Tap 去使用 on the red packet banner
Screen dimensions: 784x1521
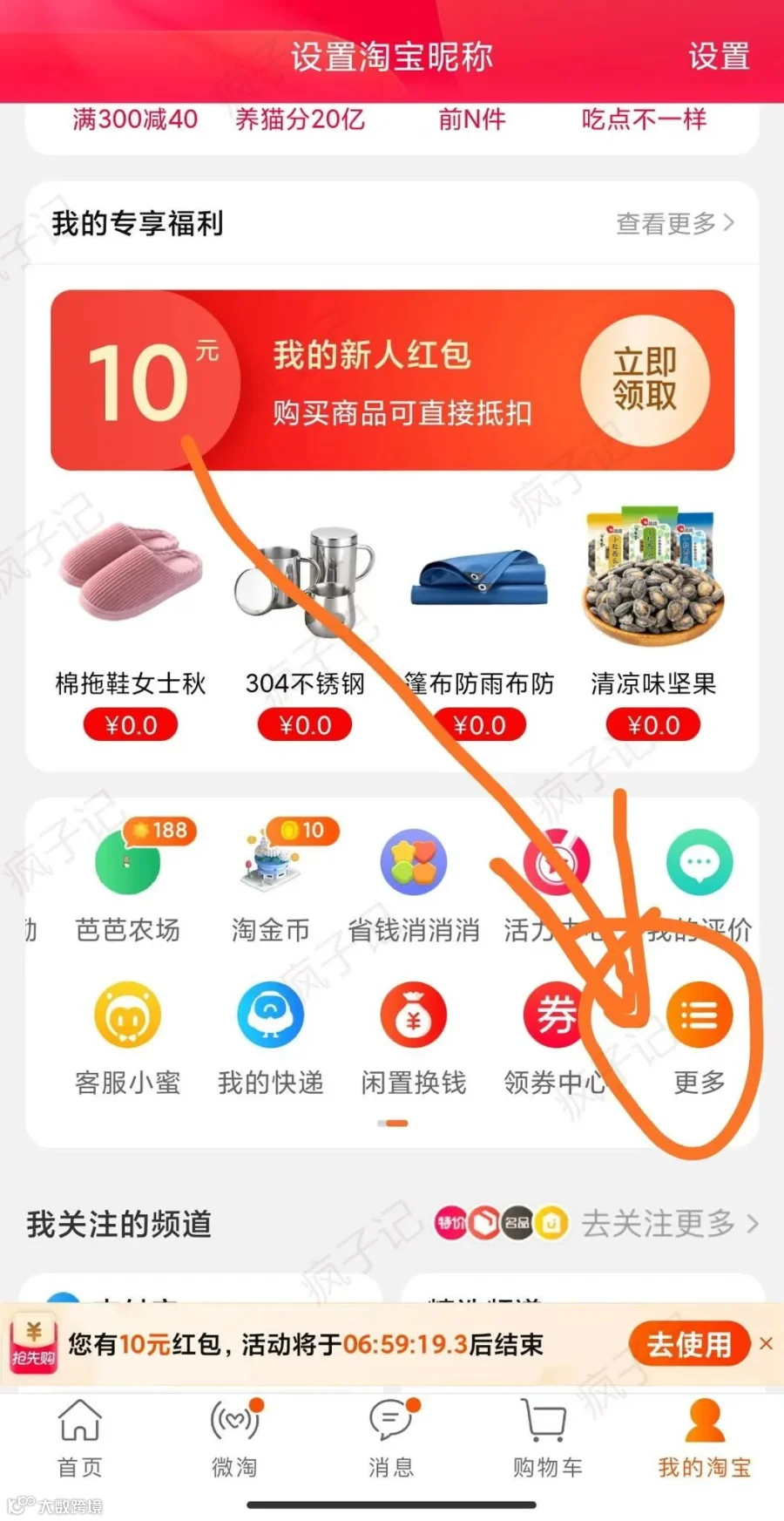[689, 1344]
